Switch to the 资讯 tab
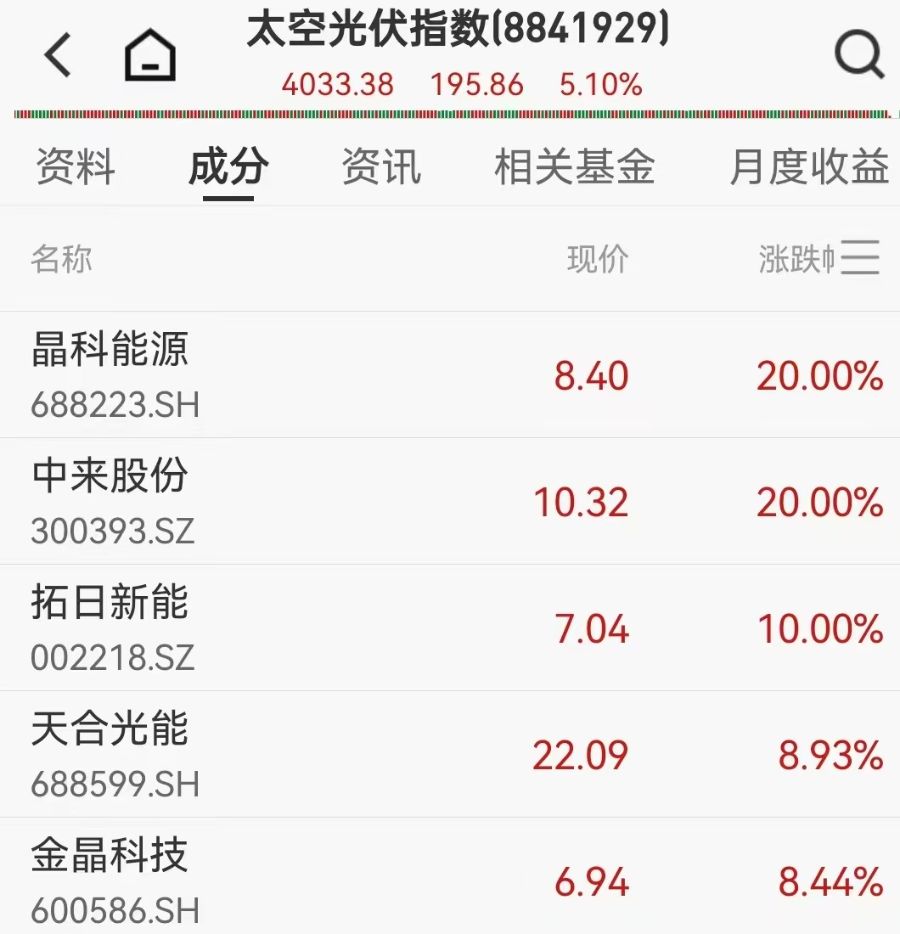The width and height of the screenshot is (900, 934). click(x=381, y=167)
